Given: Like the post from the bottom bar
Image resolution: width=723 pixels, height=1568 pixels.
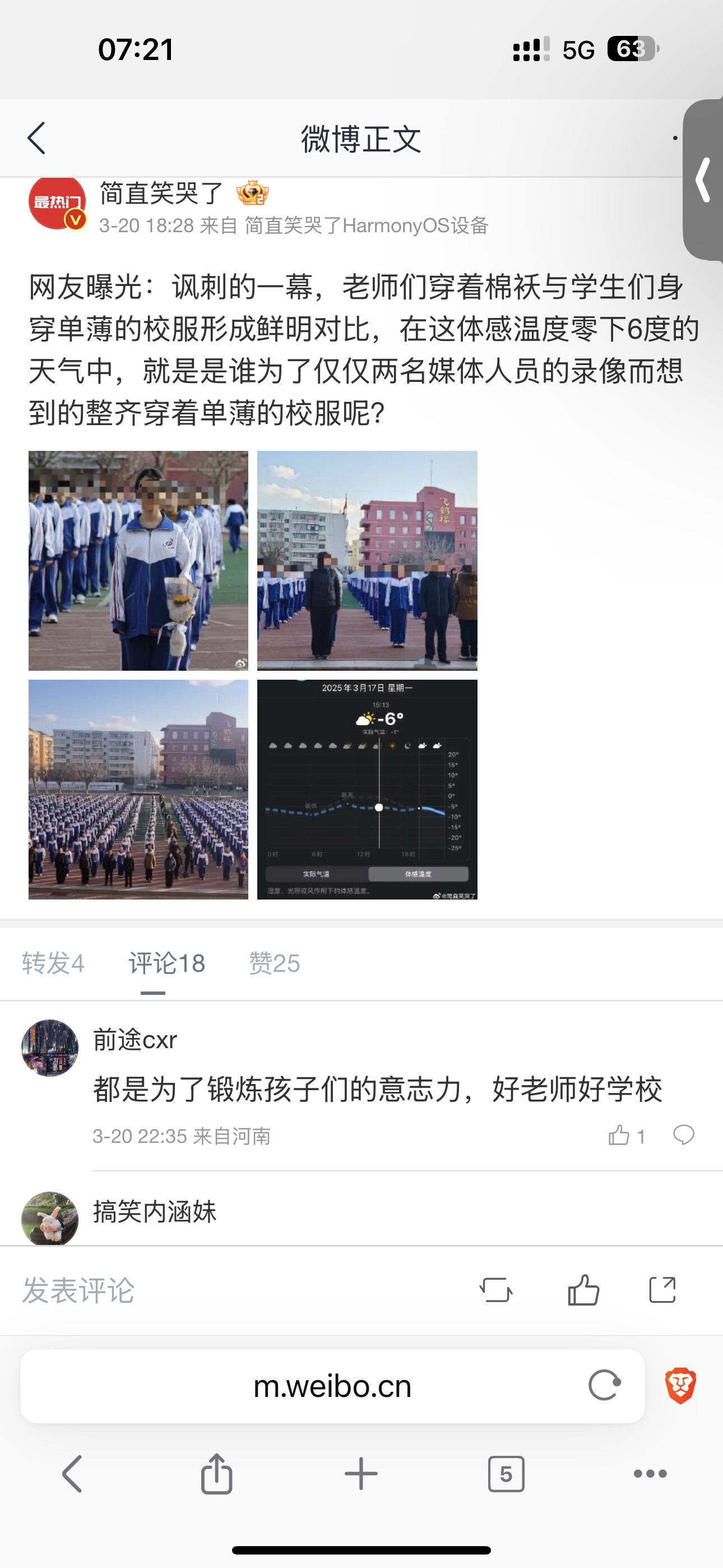Looking at the screenshot, I should point(583,1290).
